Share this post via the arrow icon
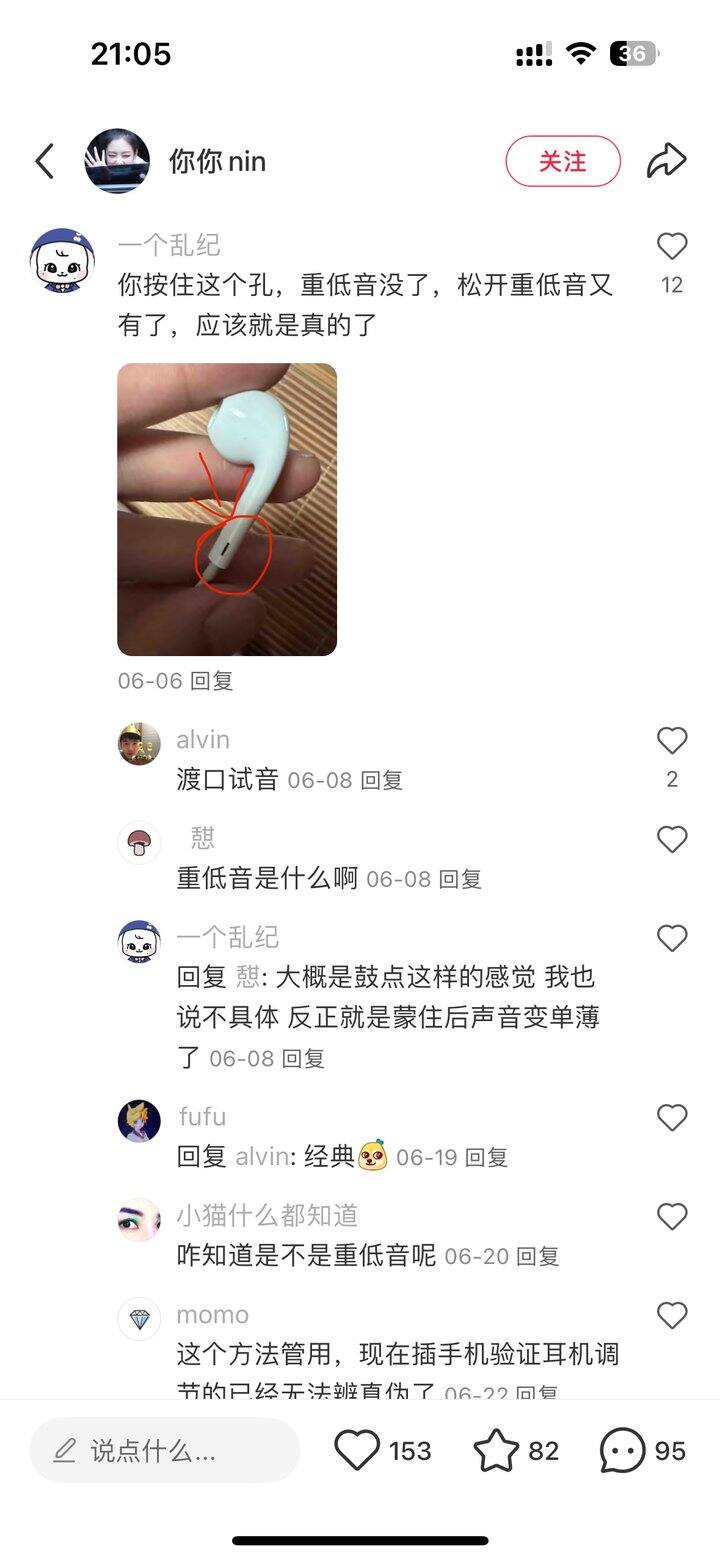The width and height of the screenshot is (720, 1560). click(666, 161)
